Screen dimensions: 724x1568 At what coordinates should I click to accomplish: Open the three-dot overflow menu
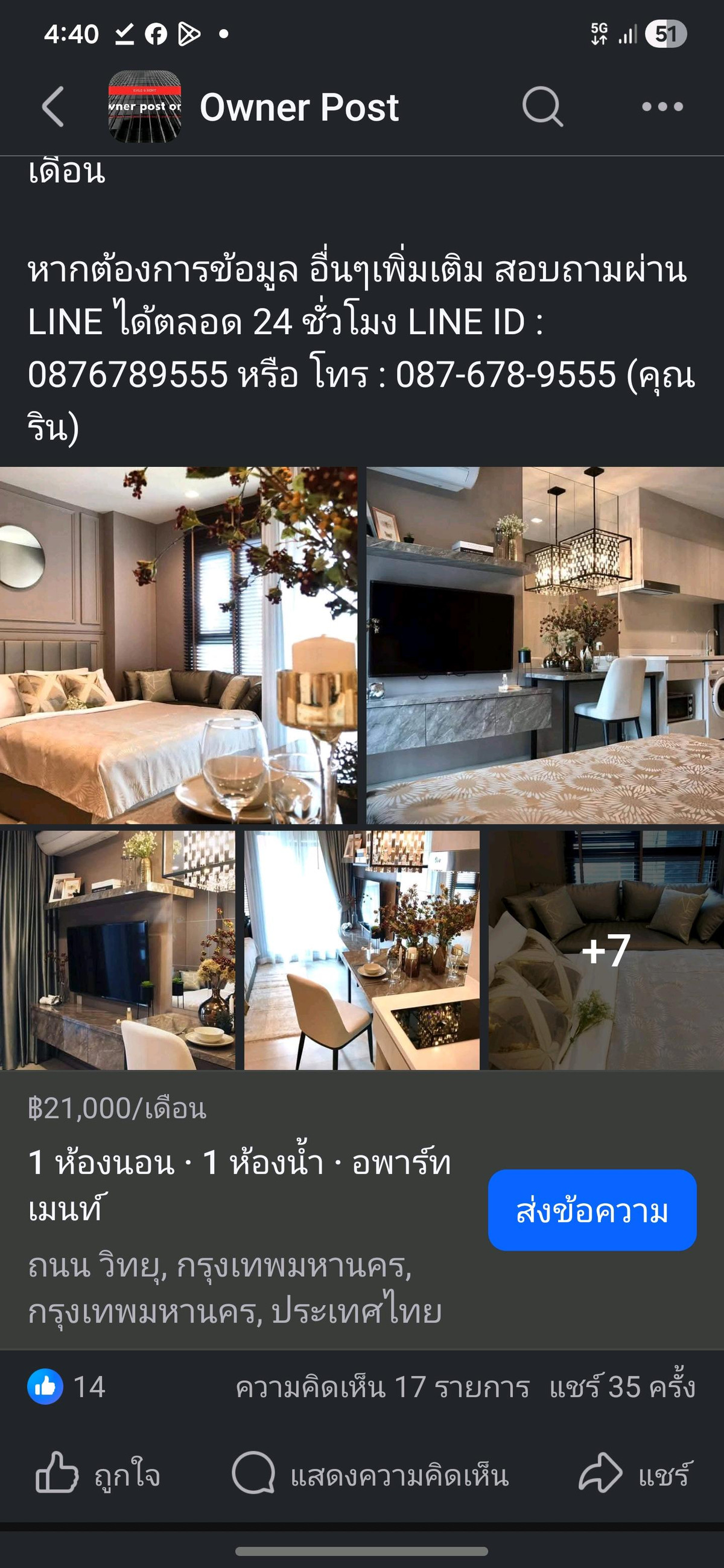coord(662,107)
